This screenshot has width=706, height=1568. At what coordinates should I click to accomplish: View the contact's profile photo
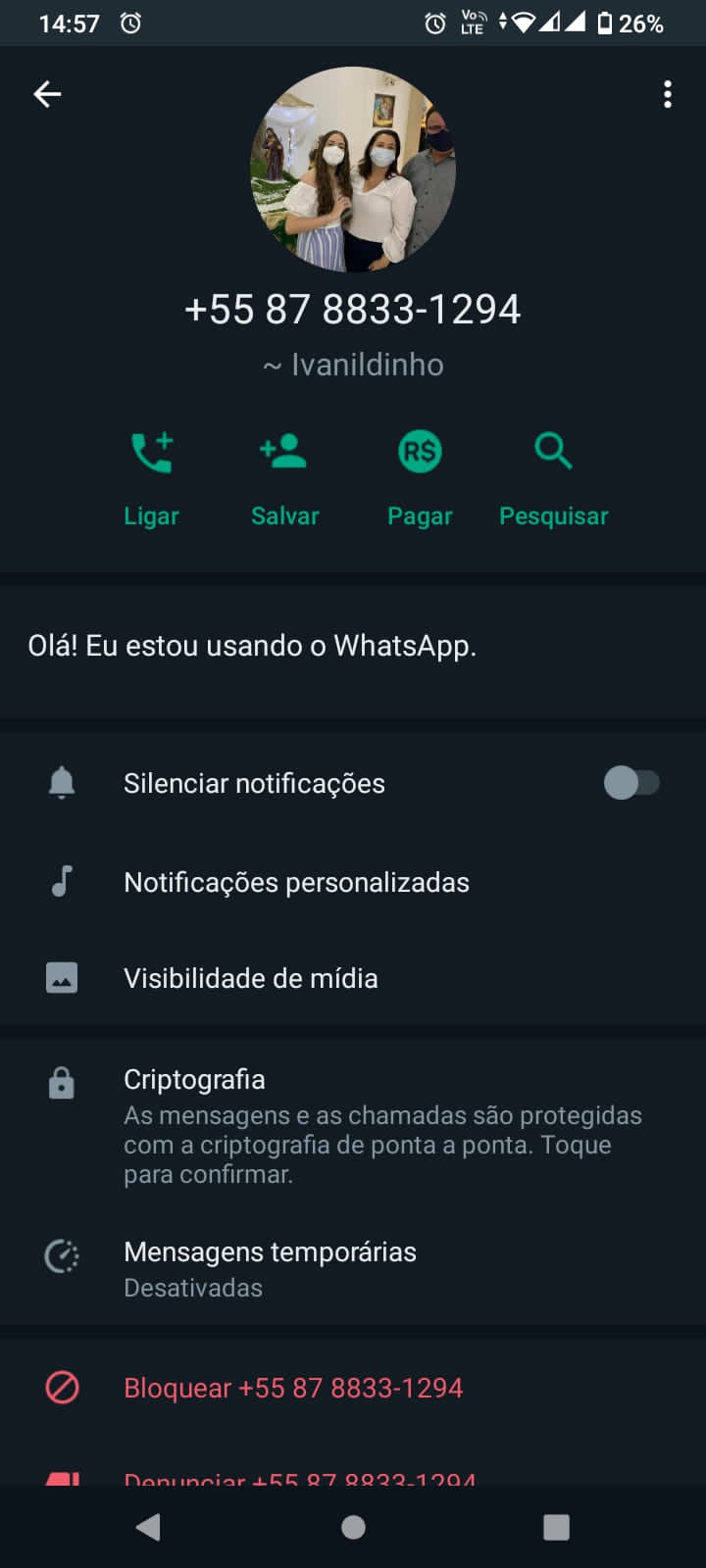pos(353,170)
